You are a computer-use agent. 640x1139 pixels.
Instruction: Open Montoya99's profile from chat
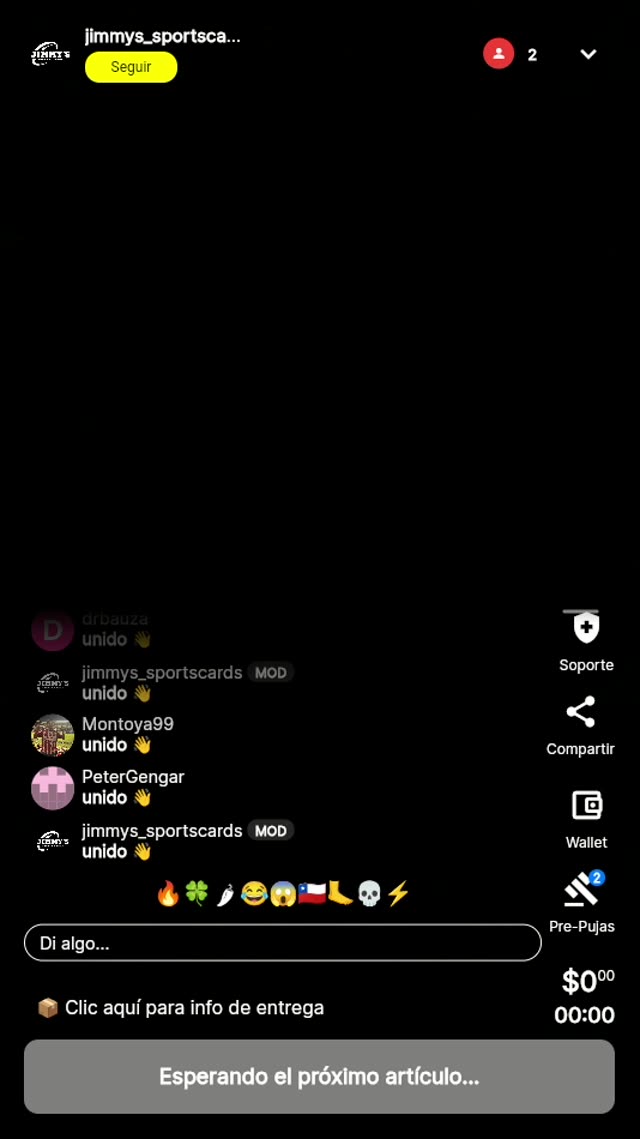click(53, 735)
